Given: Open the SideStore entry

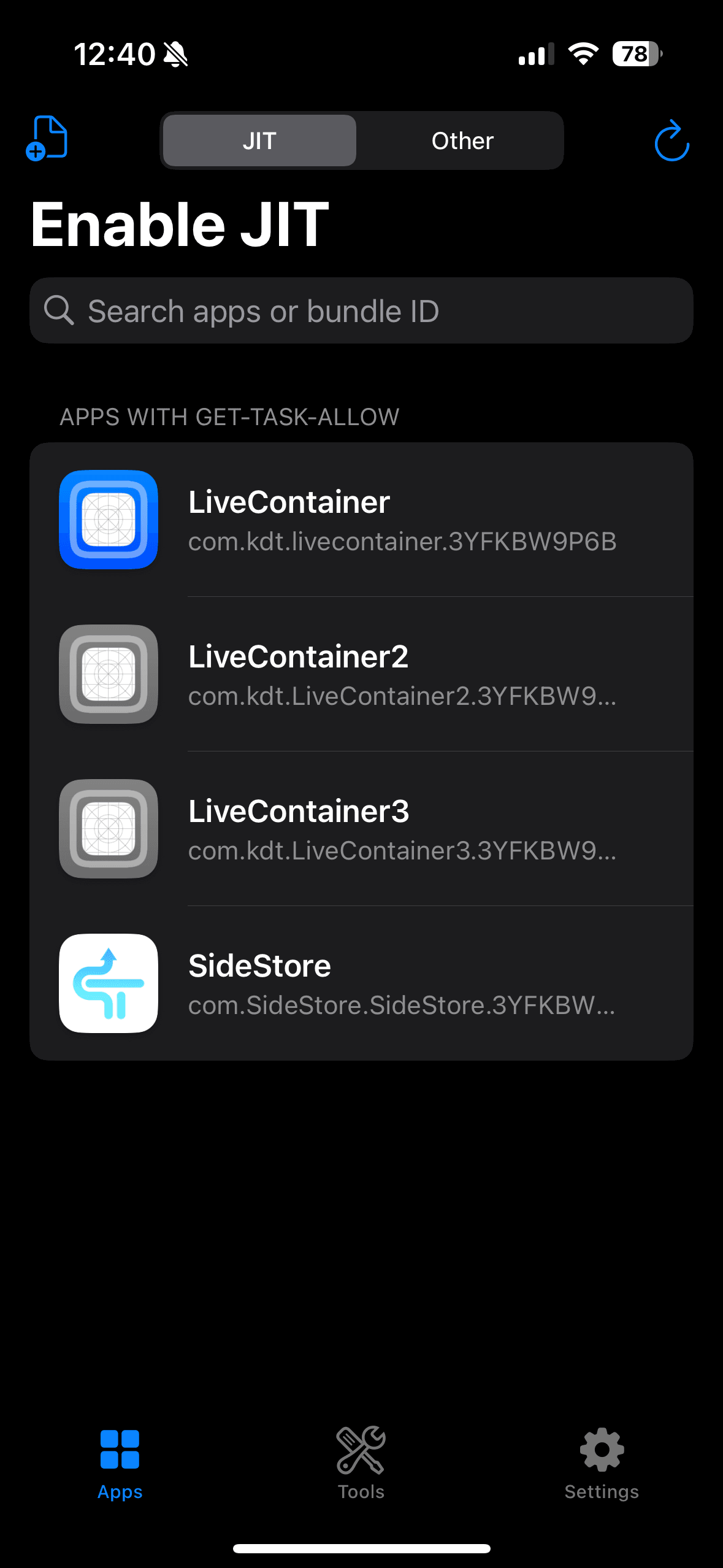Looking at the screenshot, I should 361,983.
